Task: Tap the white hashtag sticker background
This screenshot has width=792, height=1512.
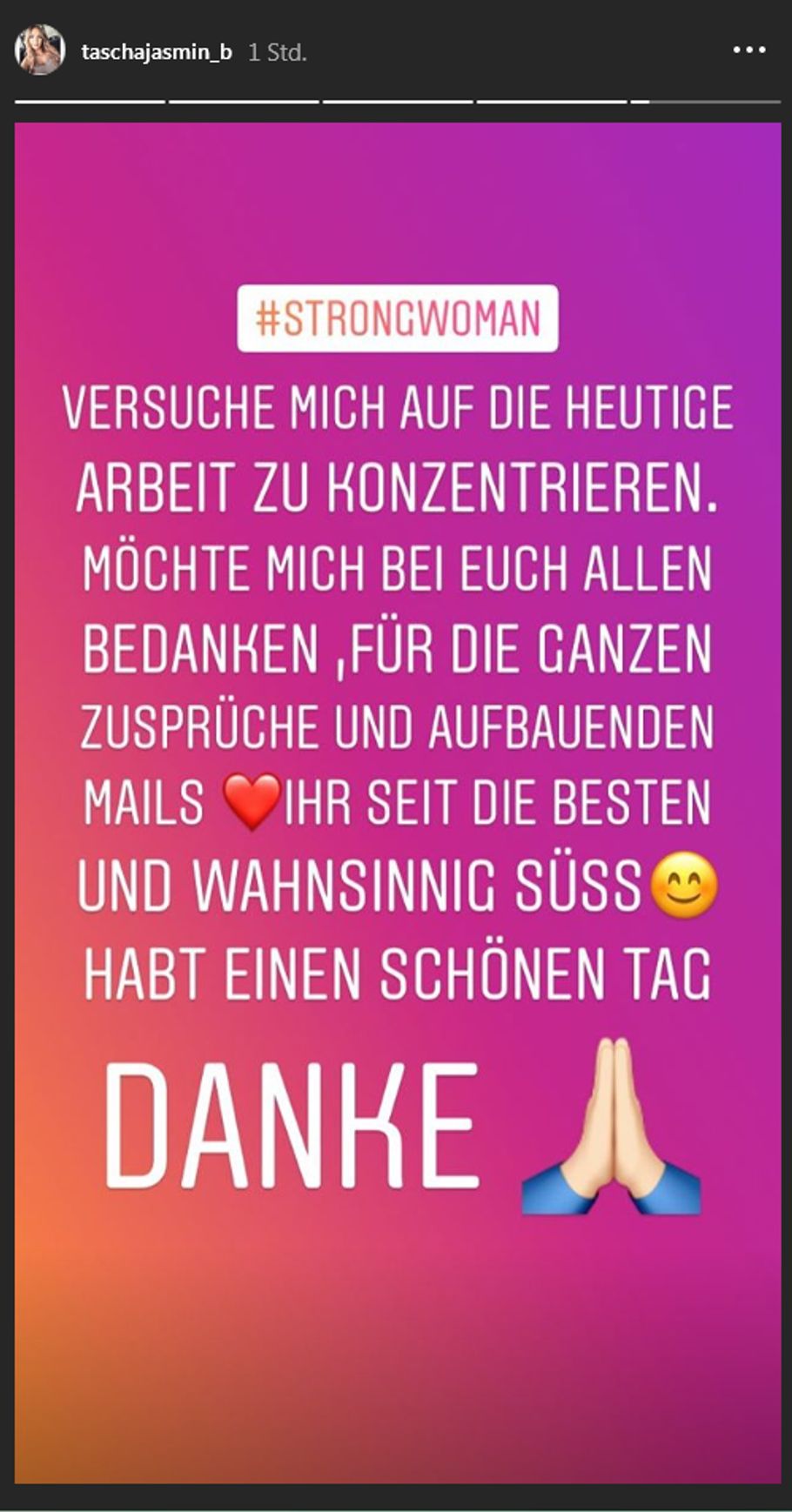Action: click(x=396, y=318)
